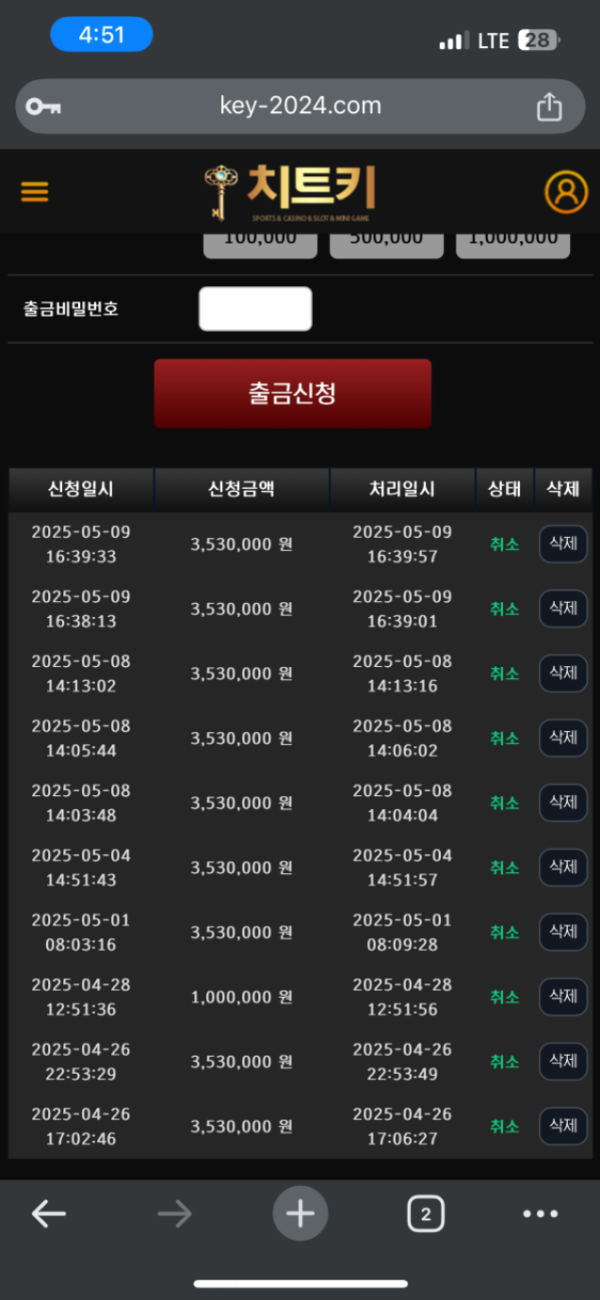The width and height of the screenshot is (600, 1300).
Task: Open a new browser tab
Action: pos(300,1214)
